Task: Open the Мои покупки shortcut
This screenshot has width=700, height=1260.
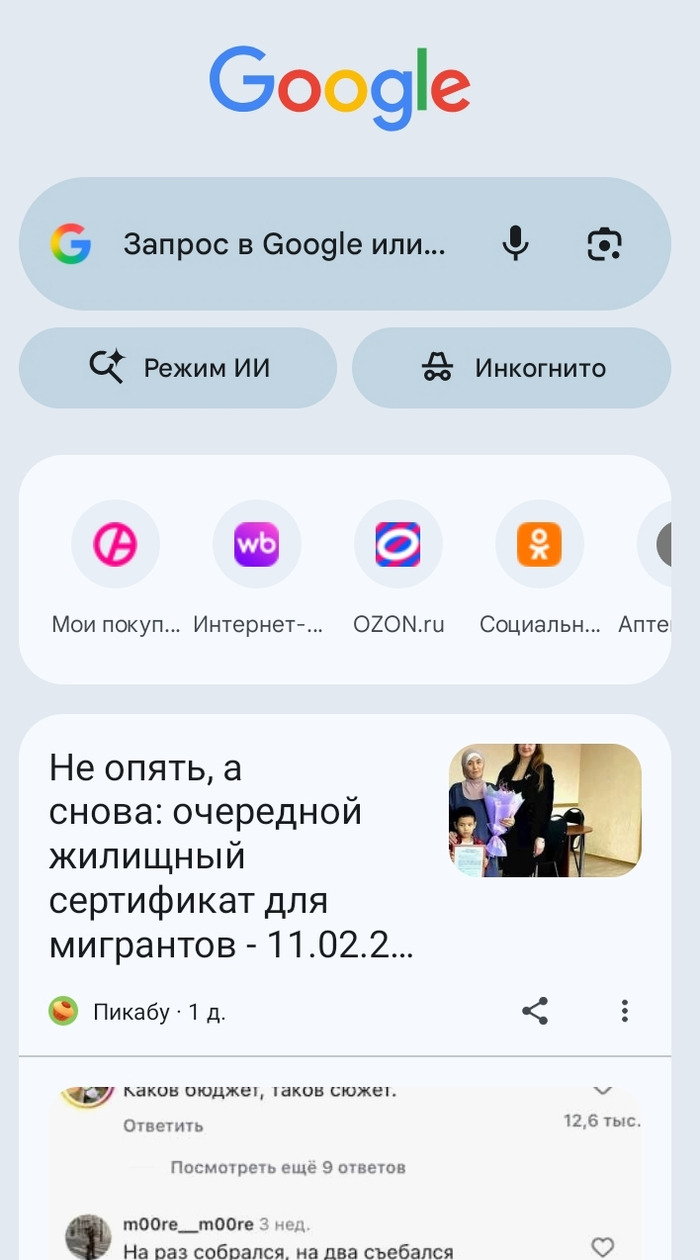Action: tap(115, 545)
